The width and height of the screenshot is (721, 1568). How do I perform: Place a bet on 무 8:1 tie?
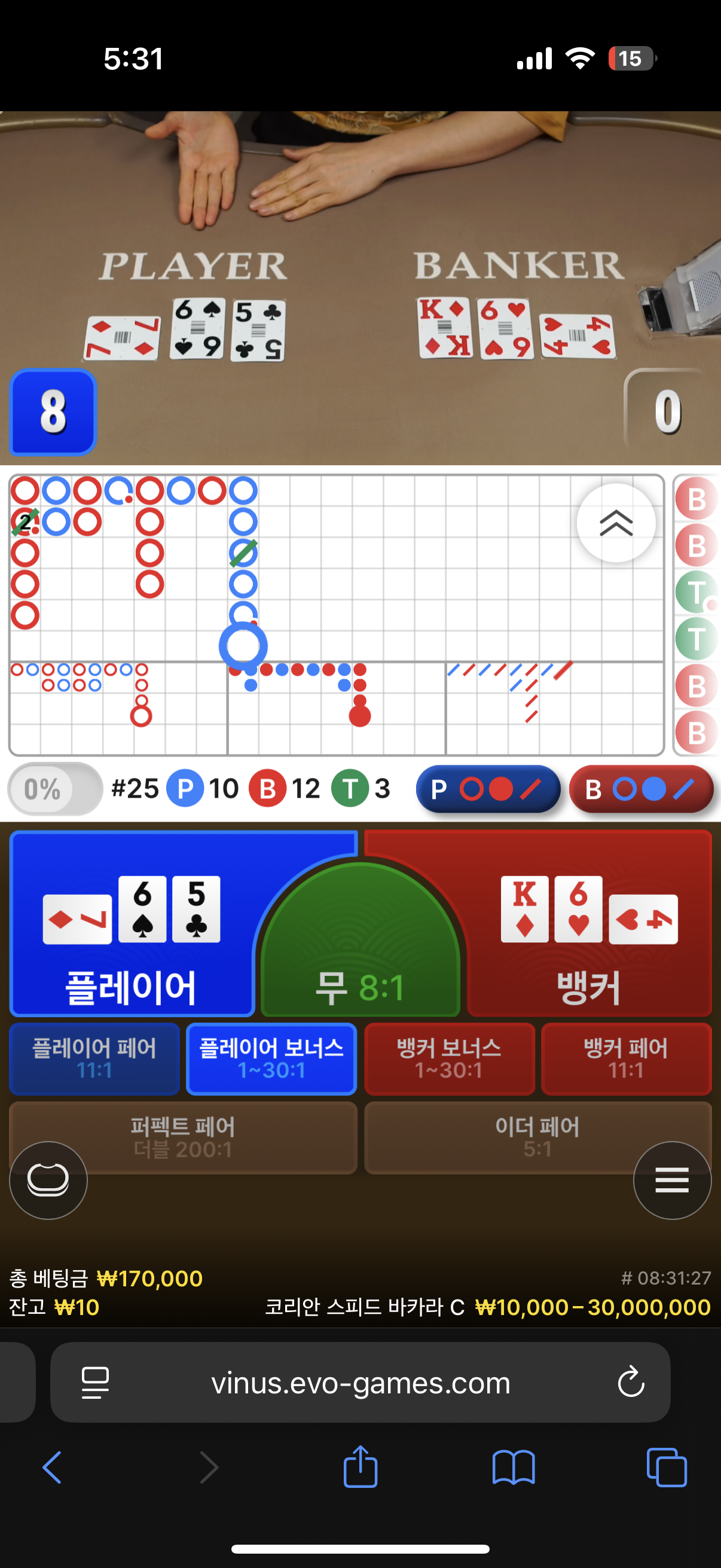pos(360,956)
